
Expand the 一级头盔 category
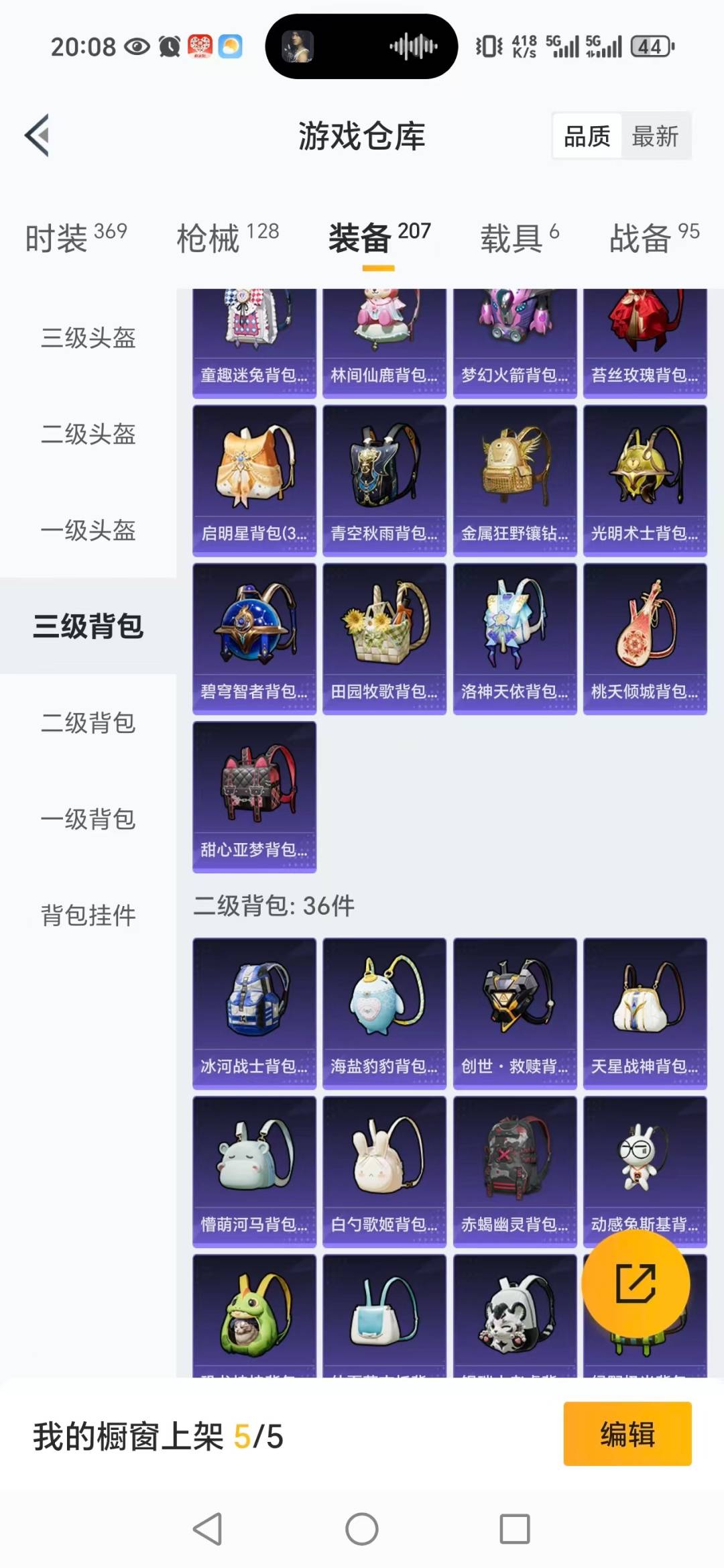point(88,532)
